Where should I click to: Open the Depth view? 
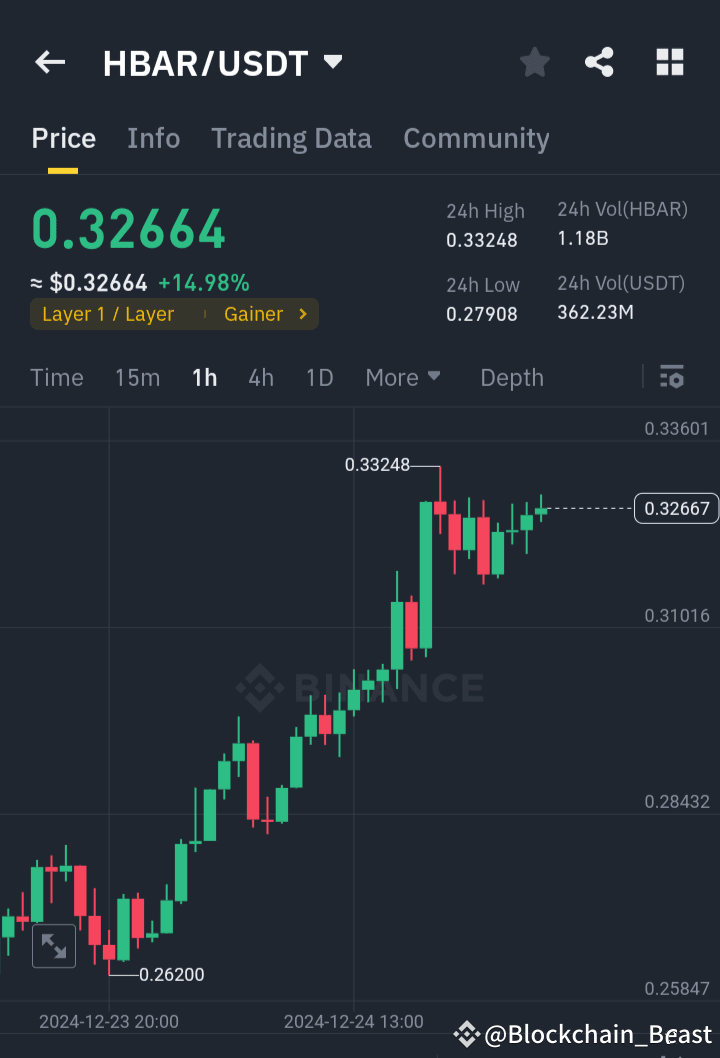(x=511, y=377)
